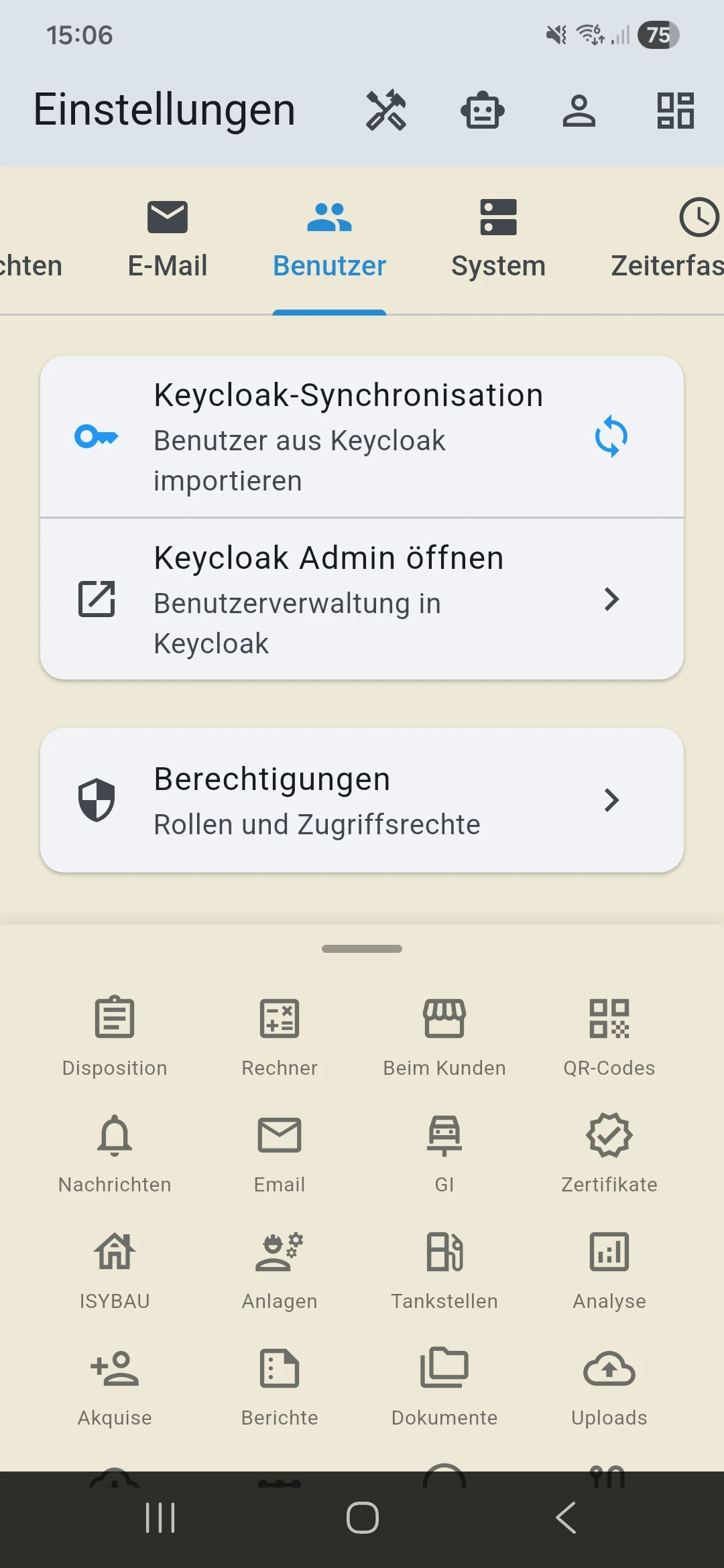Trigger the Keycloak sync refresh icon
Image resolution: width=724 pixels, height=1568 pixels.
(611, 438)
